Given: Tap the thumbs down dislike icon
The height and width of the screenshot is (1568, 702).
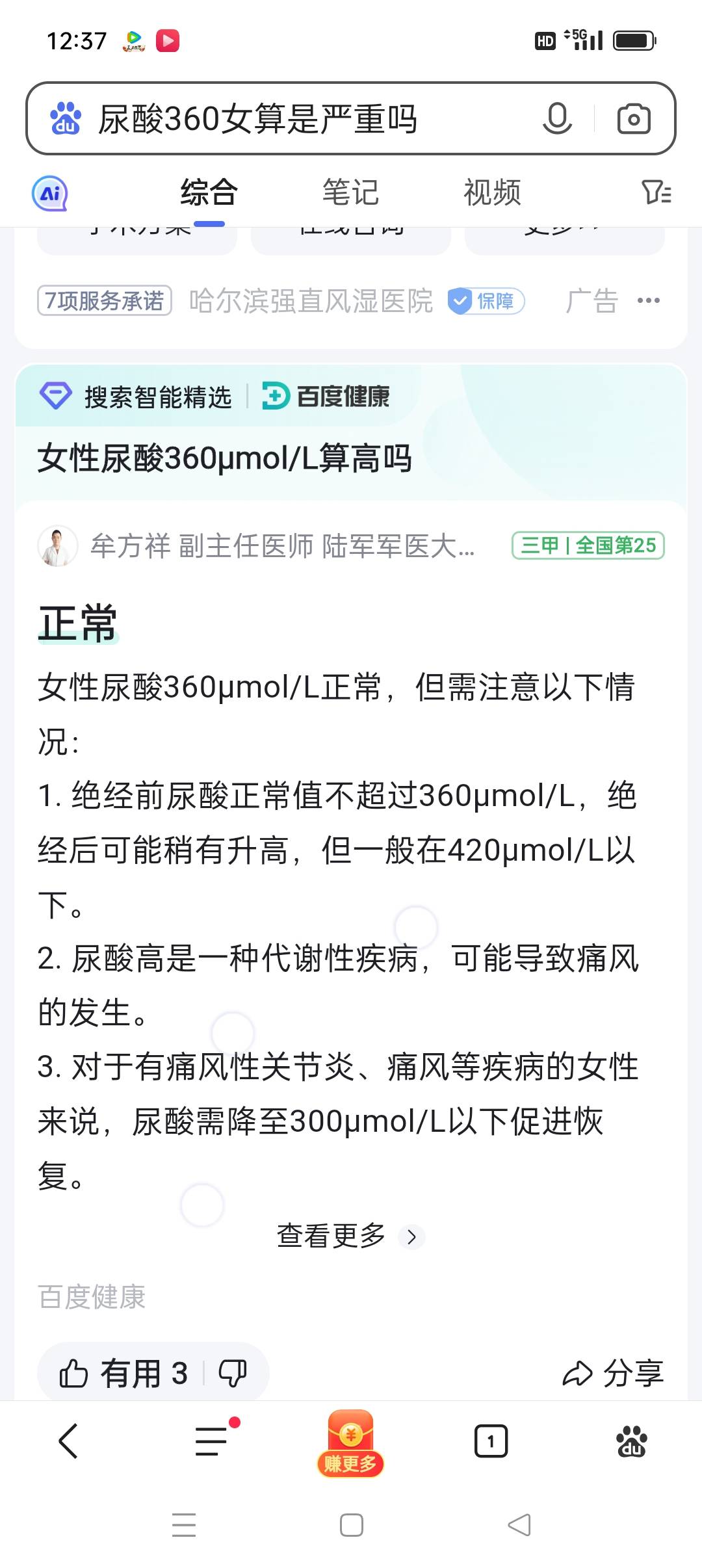Looking at the screenshot, I should [x=232, y=1373].
